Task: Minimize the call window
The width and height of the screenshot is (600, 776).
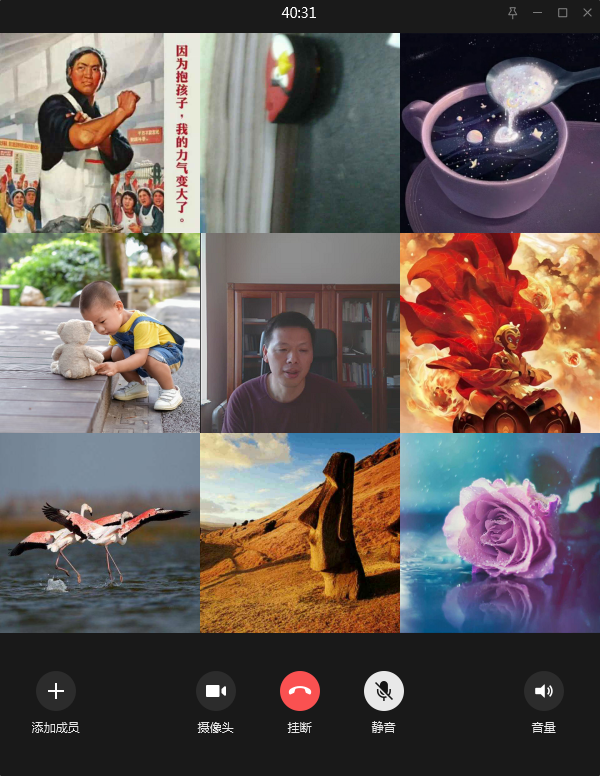Action: click(x=538, y=13)
